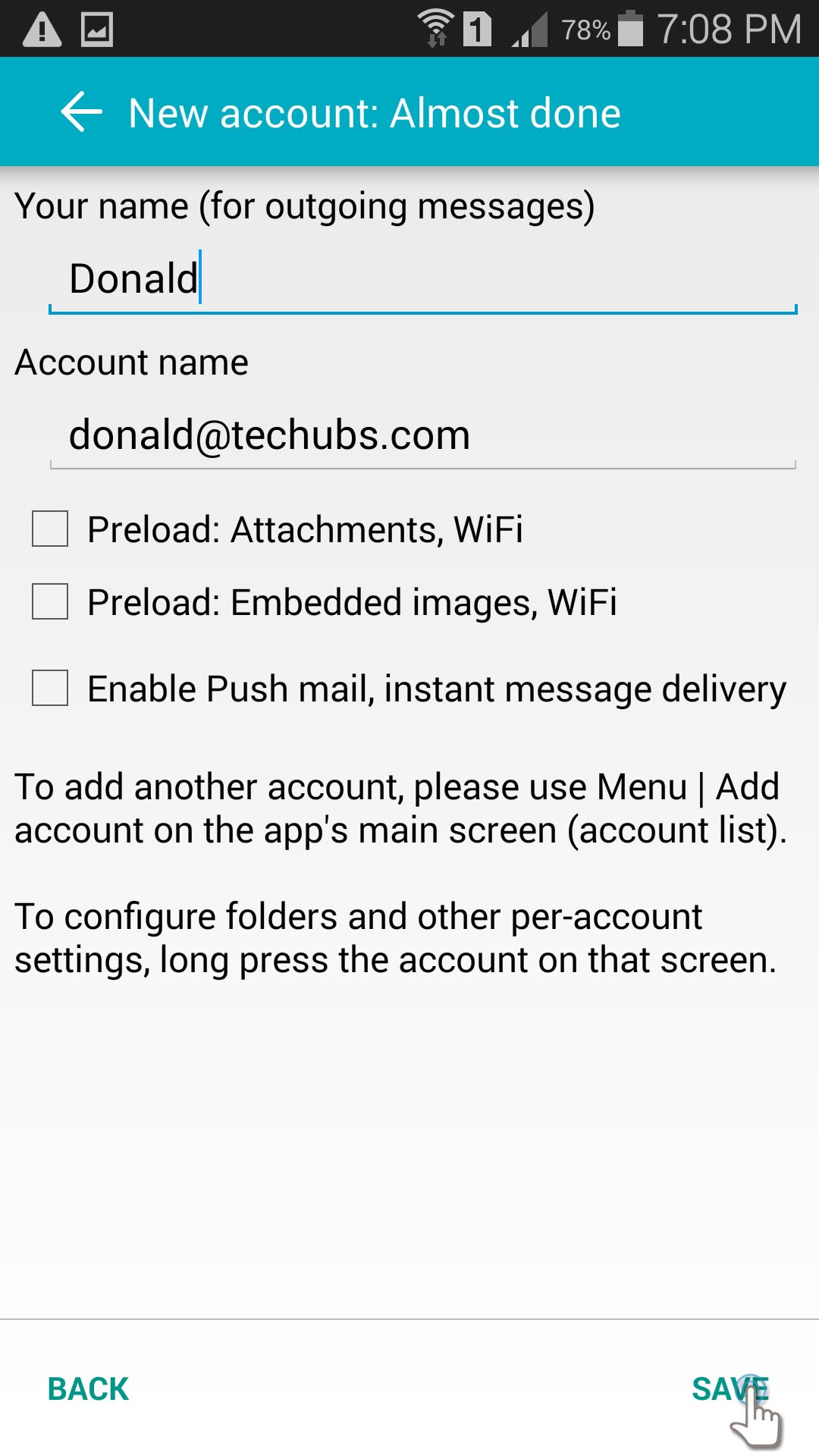The height and width of the screenshot is (1456, 819).
Task: Tap the BACK button
Action: [x=88, y=1389]
